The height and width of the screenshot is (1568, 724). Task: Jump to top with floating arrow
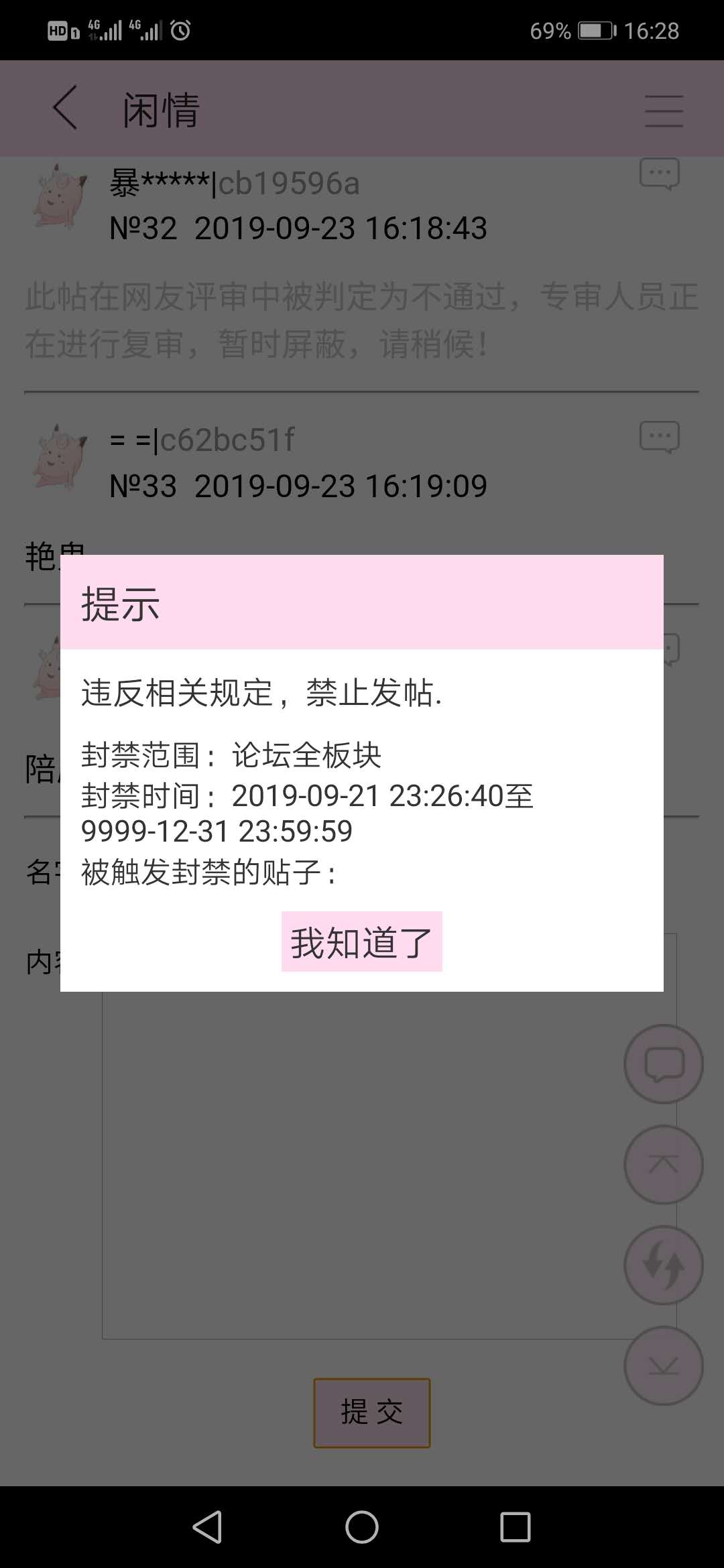[663, 1165]
